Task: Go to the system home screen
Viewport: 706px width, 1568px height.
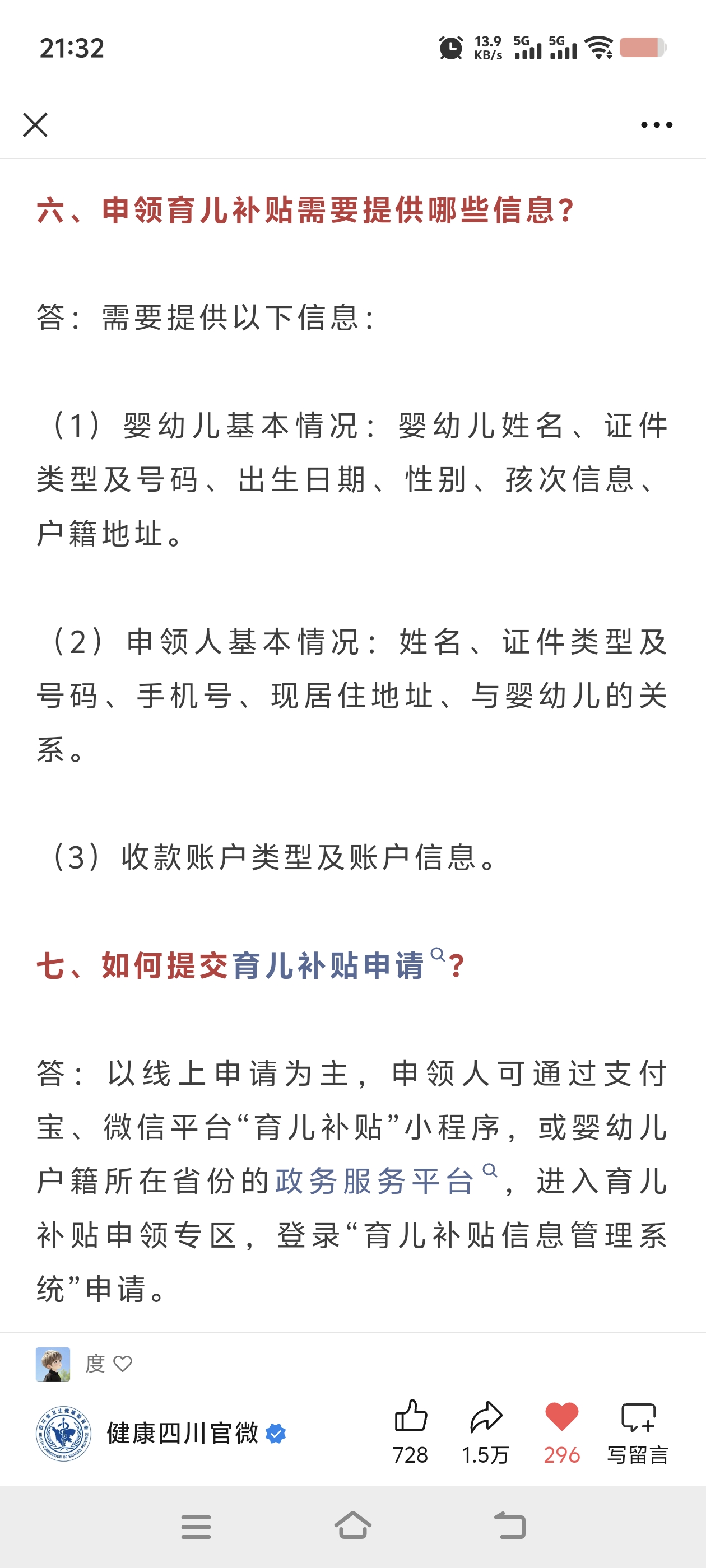Action: (x=352, y=1526)
